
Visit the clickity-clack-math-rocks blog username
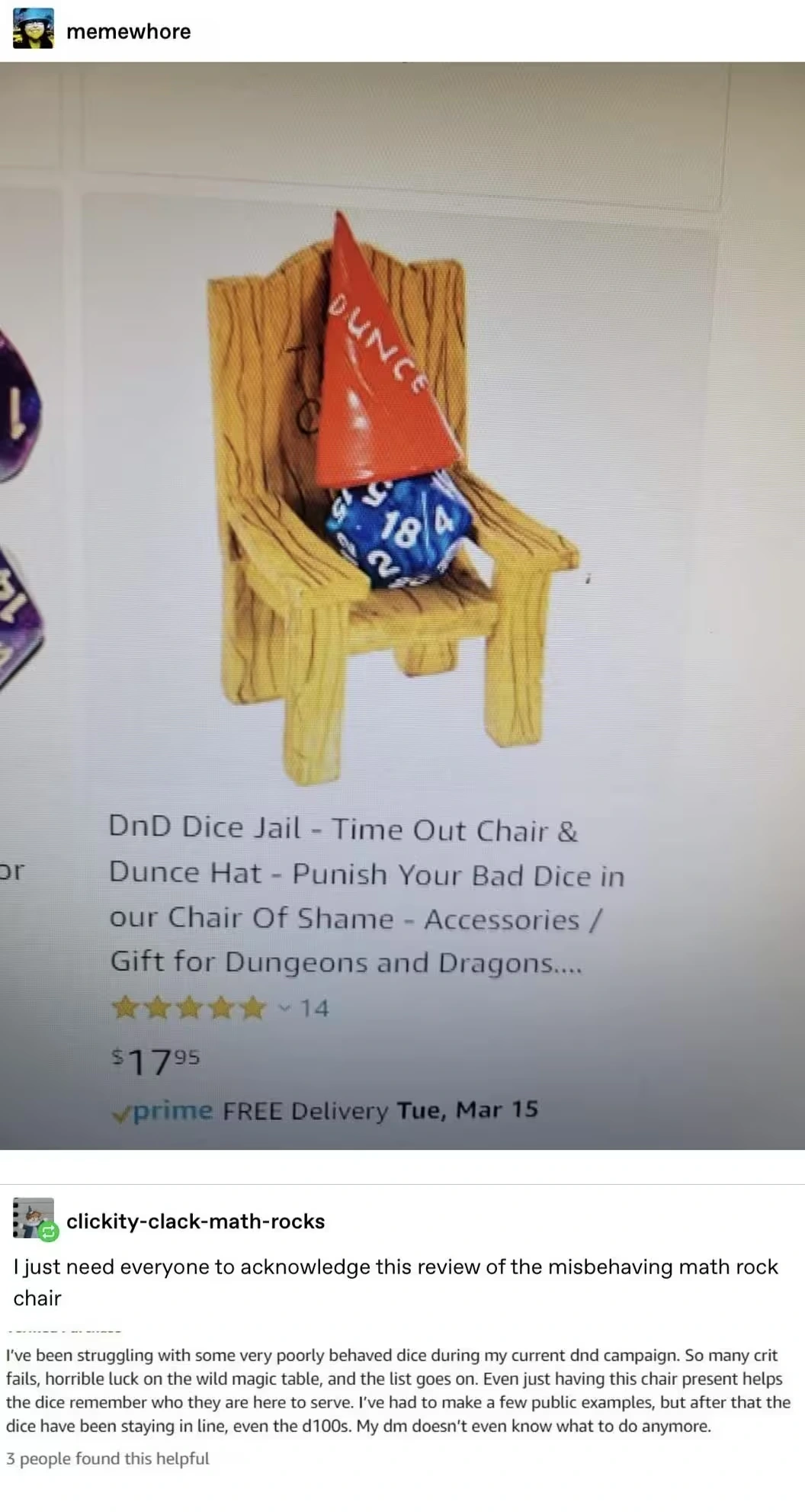click(195, 1221)
